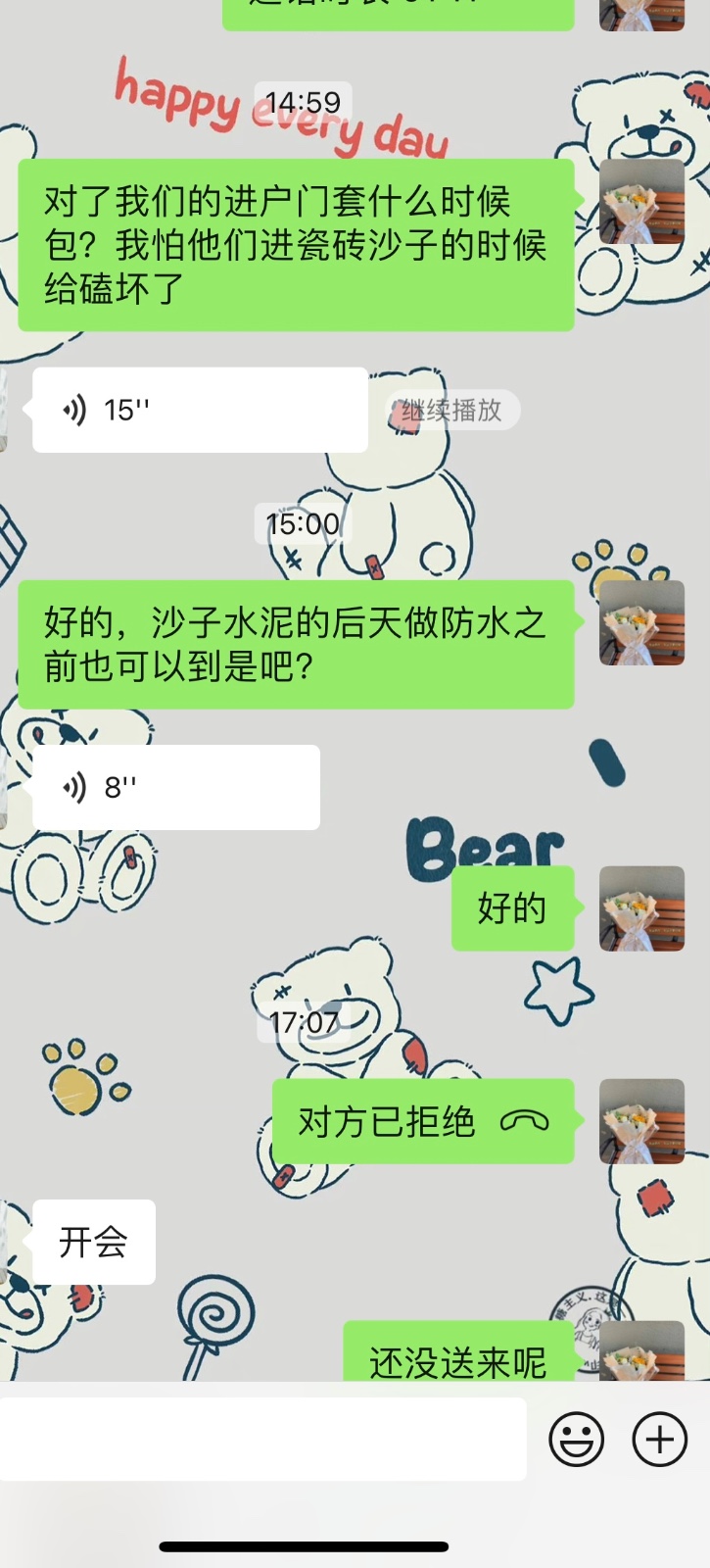This screenshot has width=710, height=1568.
Task: Open the plus attachments menu
Action: [659, 1439]
